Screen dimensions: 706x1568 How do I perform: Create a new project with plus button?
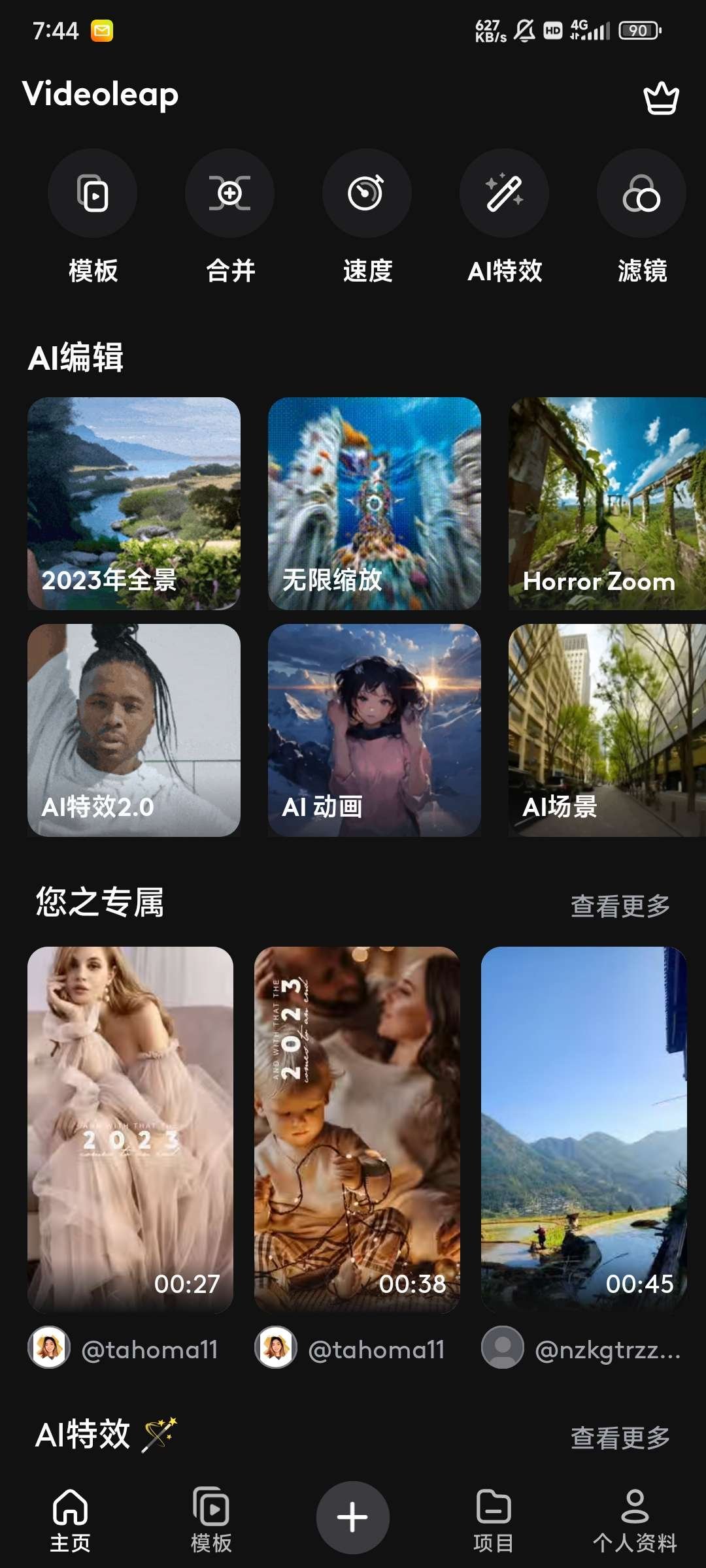point(353,1517)
